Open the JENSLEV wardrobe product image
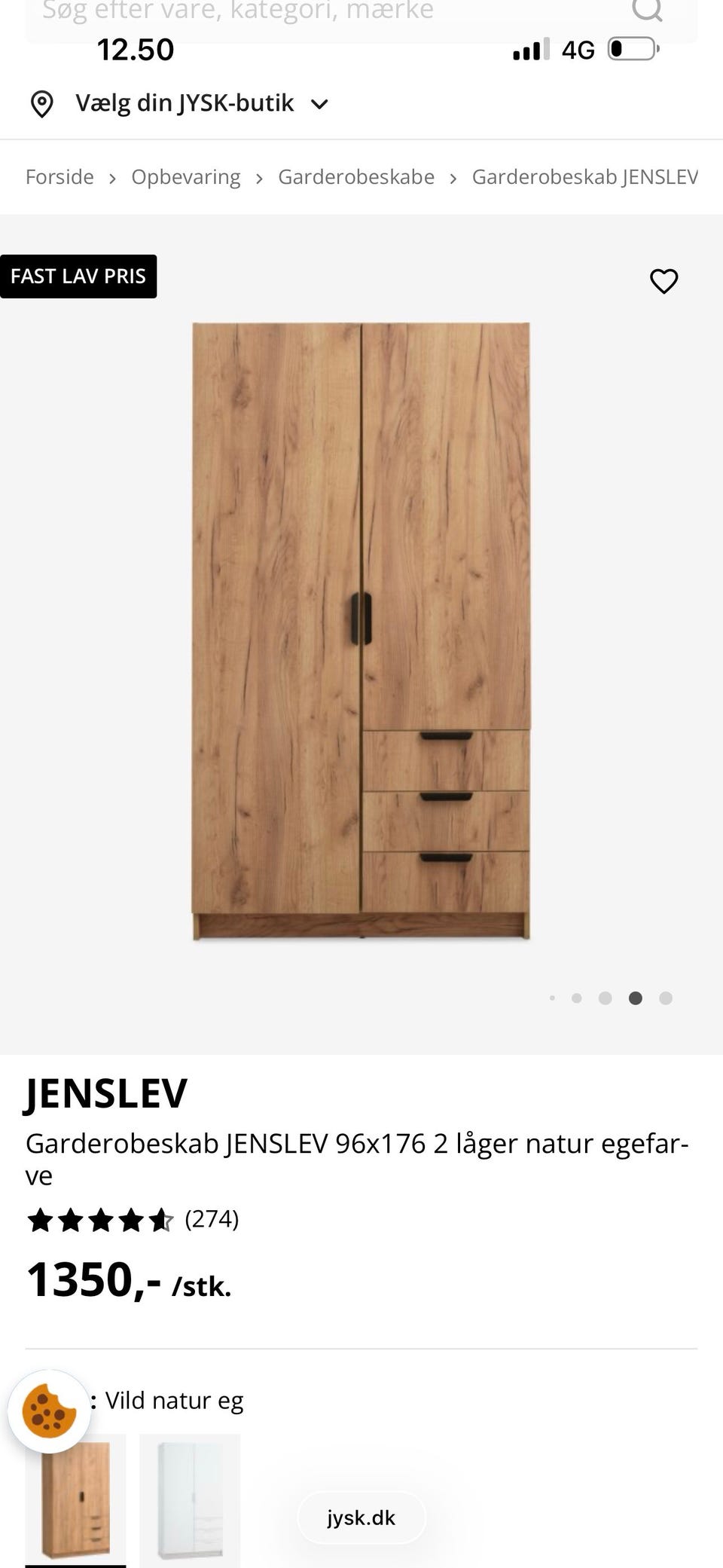Image resolution: width=723 pixels, height=1568 pixels. click(361, 631)
